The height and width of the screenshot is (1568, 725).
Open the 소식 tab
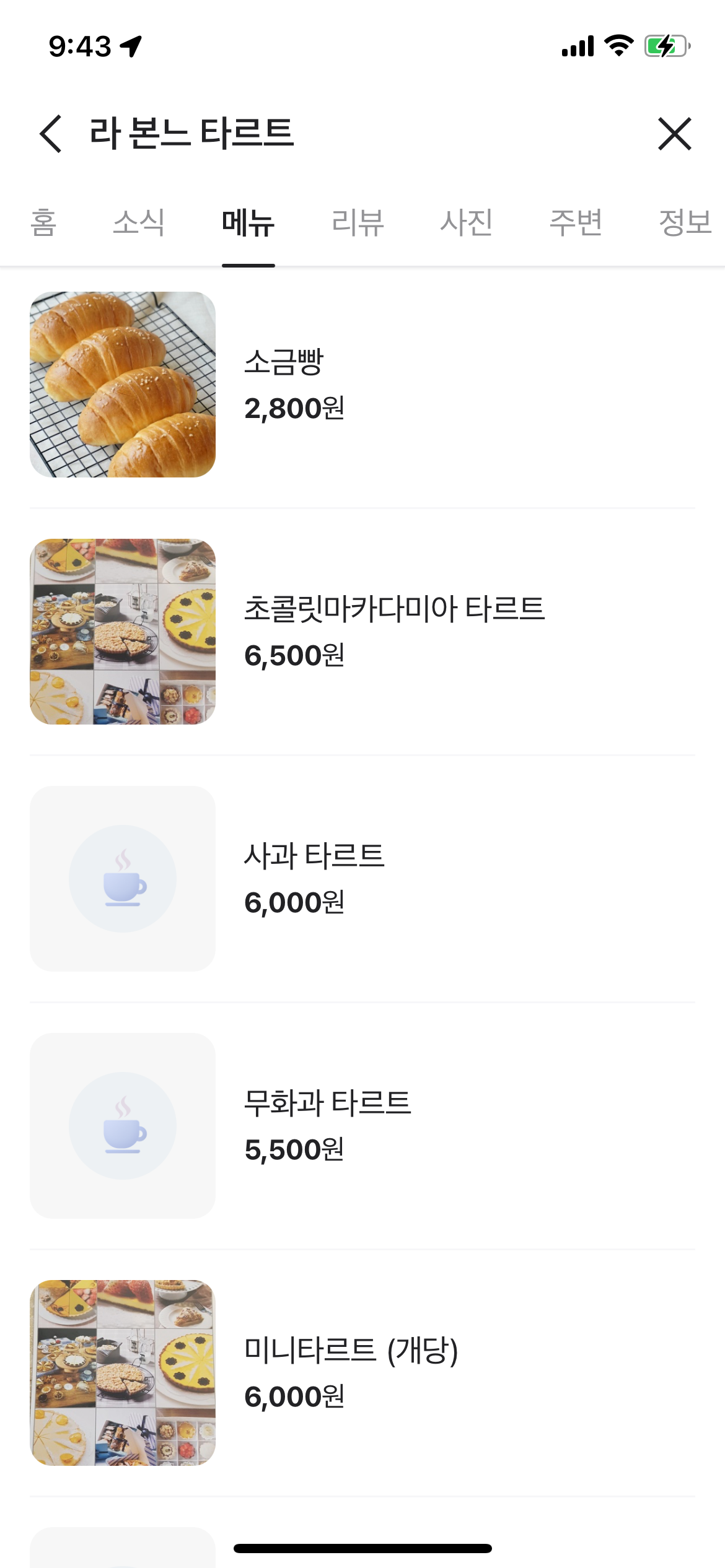pyautogui.click(x=139, y=222)
